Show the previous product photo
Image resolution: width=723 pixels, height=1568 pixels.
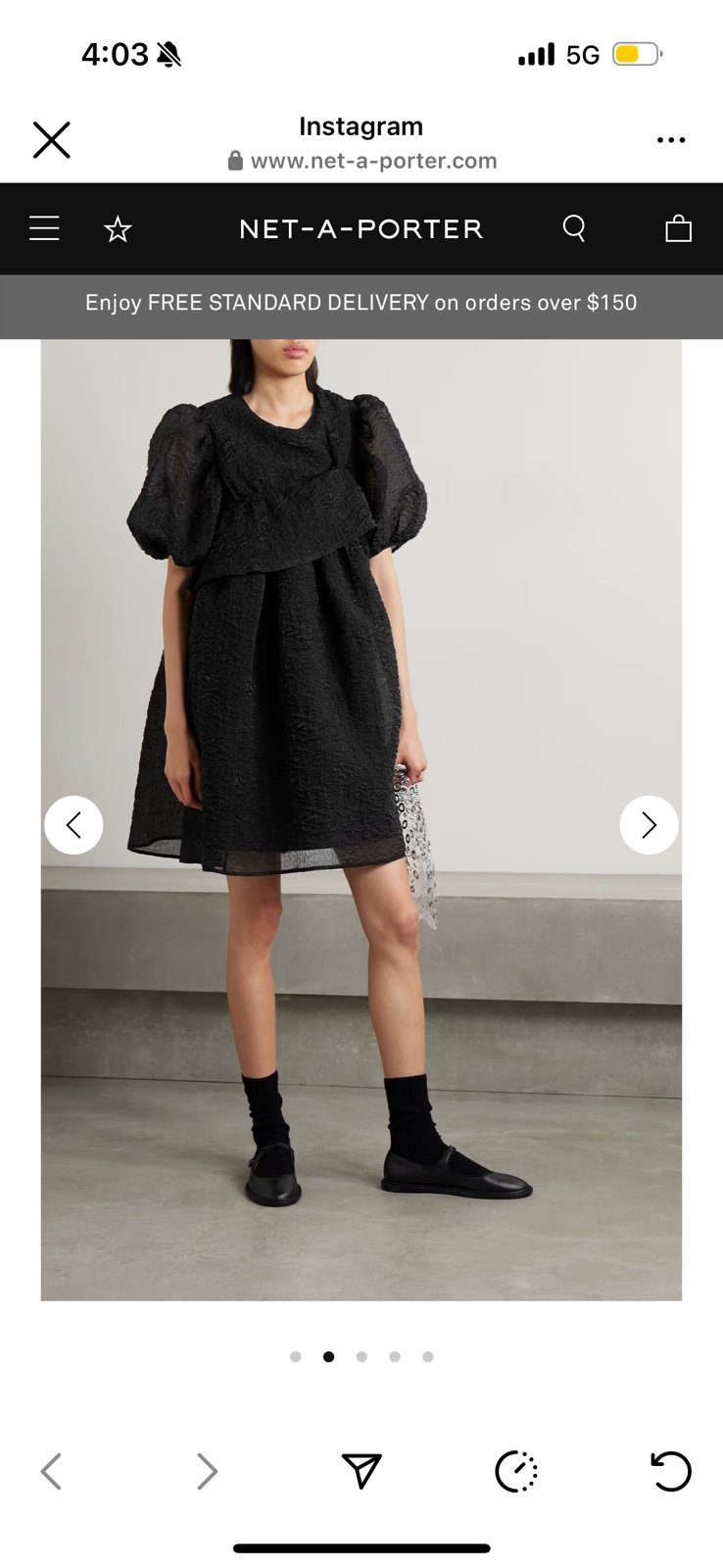click(73, 825)
